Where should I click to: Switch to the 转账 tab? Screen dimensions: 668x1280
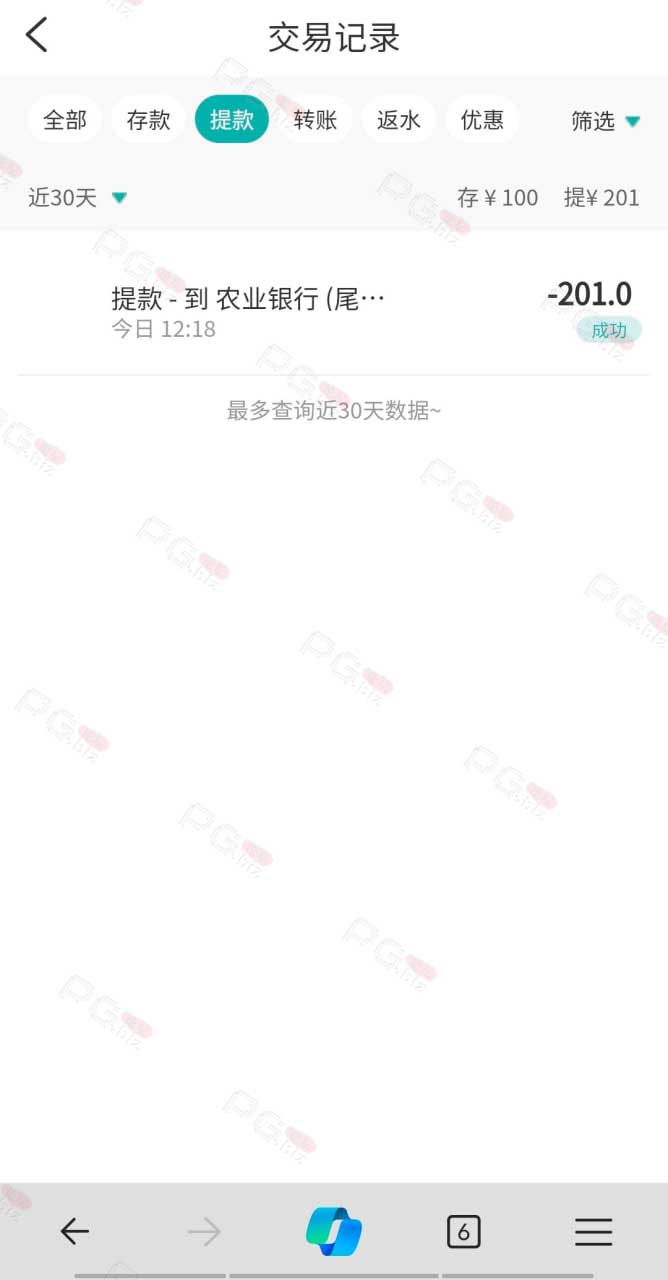(316, 120)
